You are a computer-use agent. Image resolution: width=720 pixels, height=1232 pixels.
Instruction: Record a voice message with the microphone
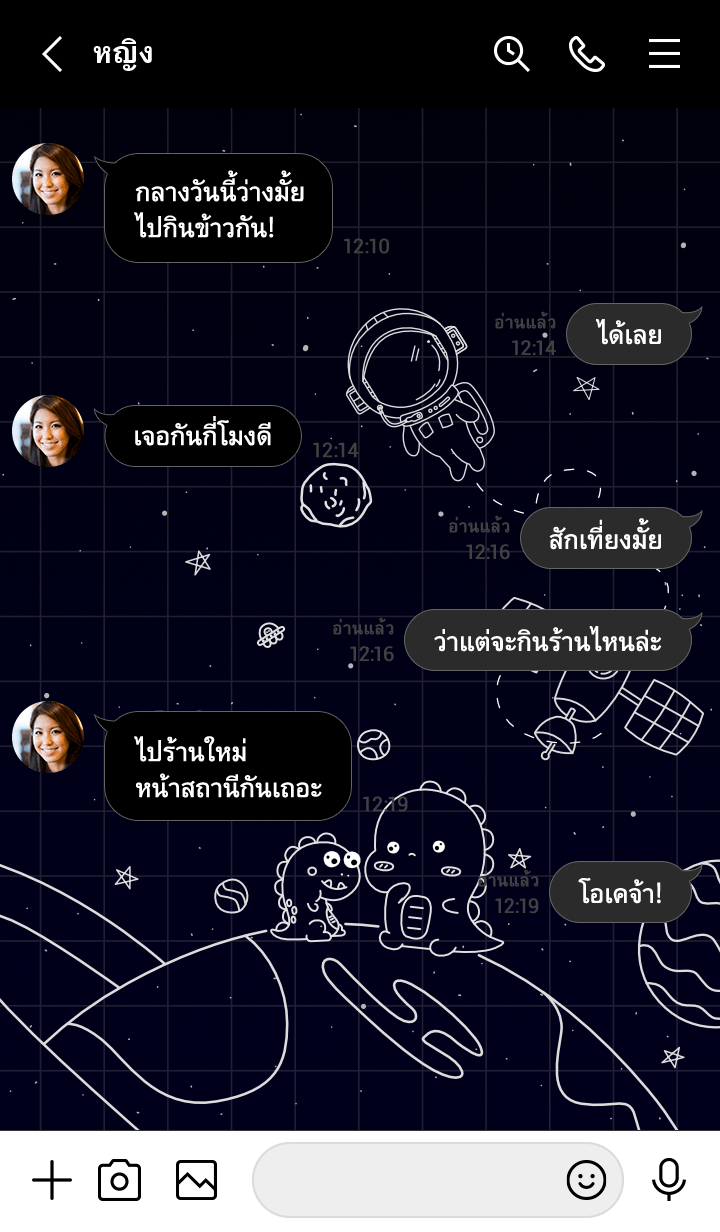668,1181
